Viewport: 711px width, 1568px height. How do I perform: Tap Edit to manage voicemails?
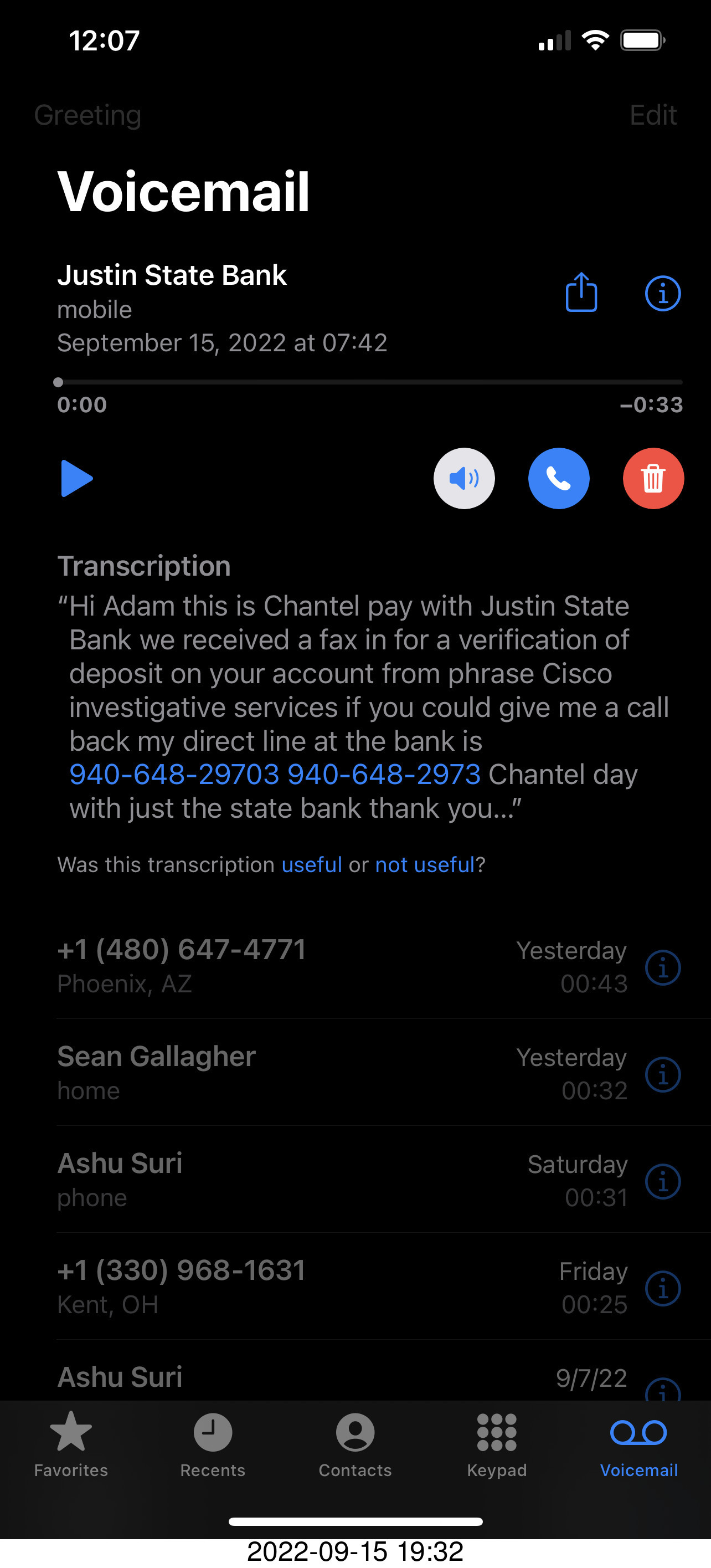pyautogui.click(x=653, y=115)
